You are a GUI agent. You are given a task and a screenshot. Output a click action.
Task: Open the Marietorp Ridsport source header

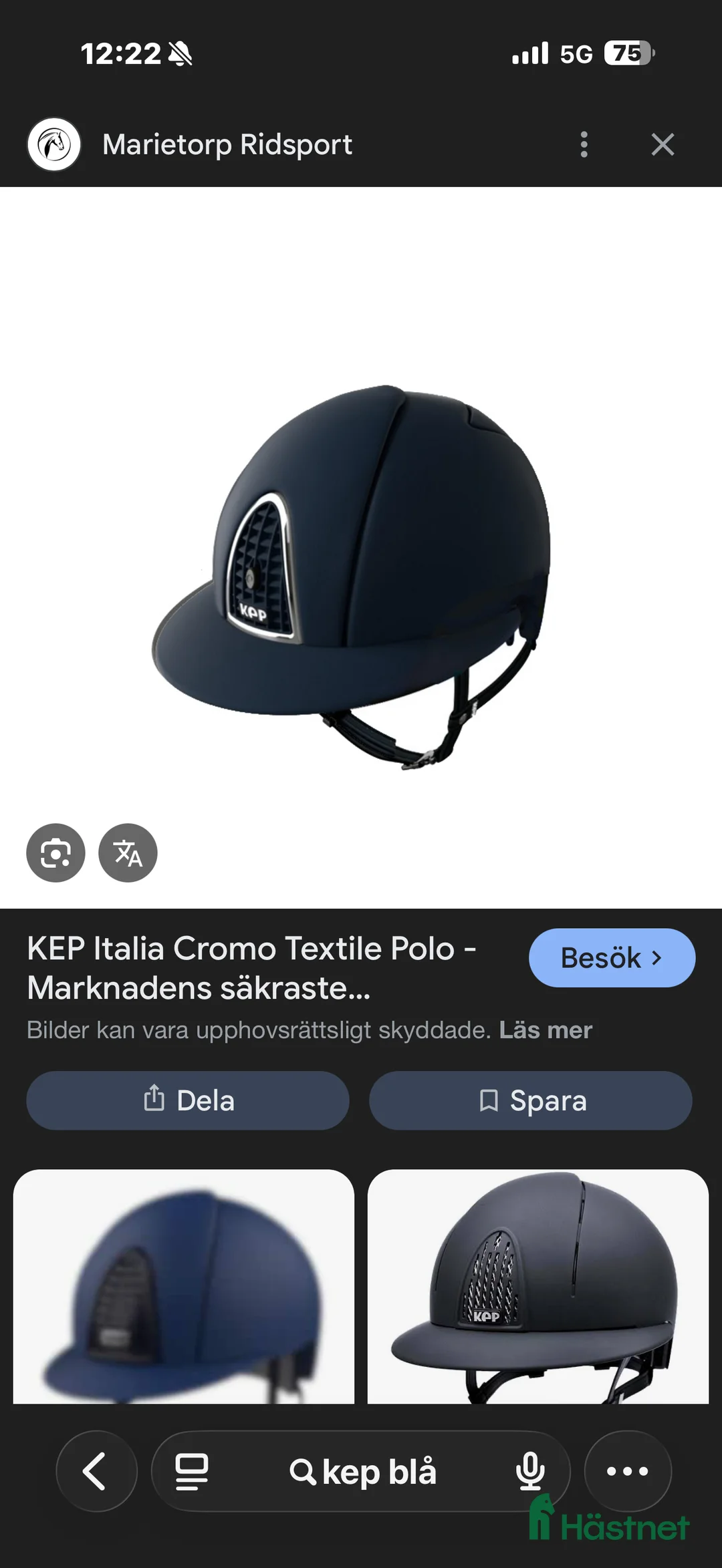click(x=226, y=144)
